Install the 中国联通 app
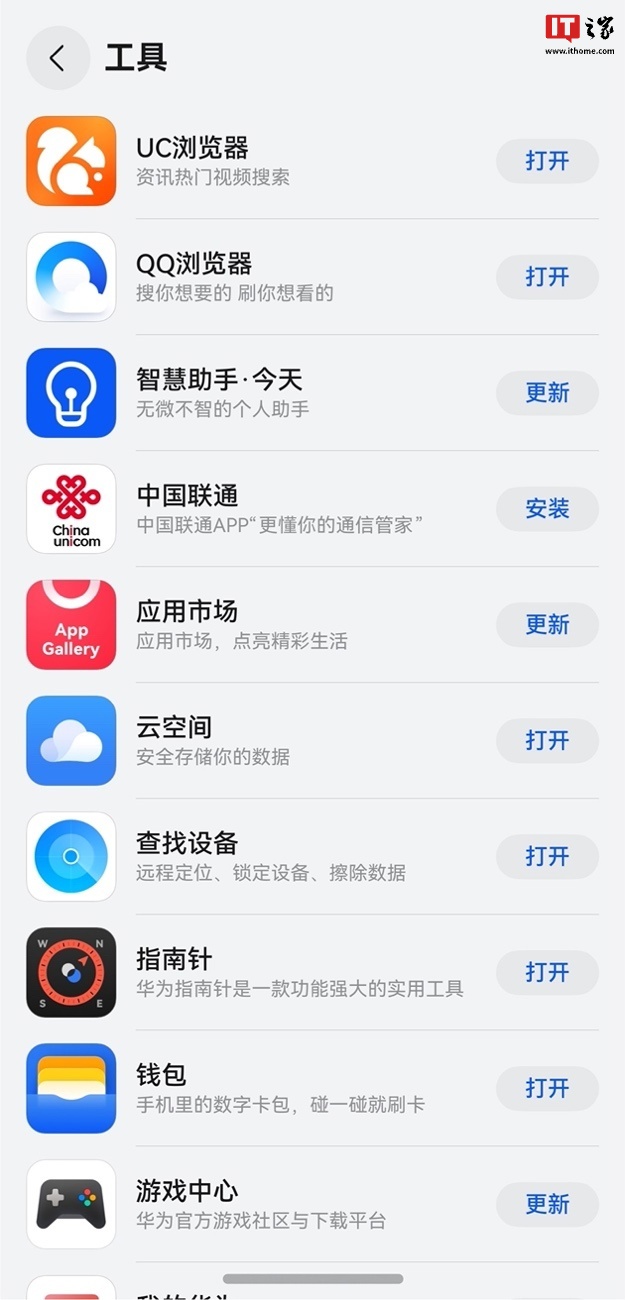 tap(547, 509)
